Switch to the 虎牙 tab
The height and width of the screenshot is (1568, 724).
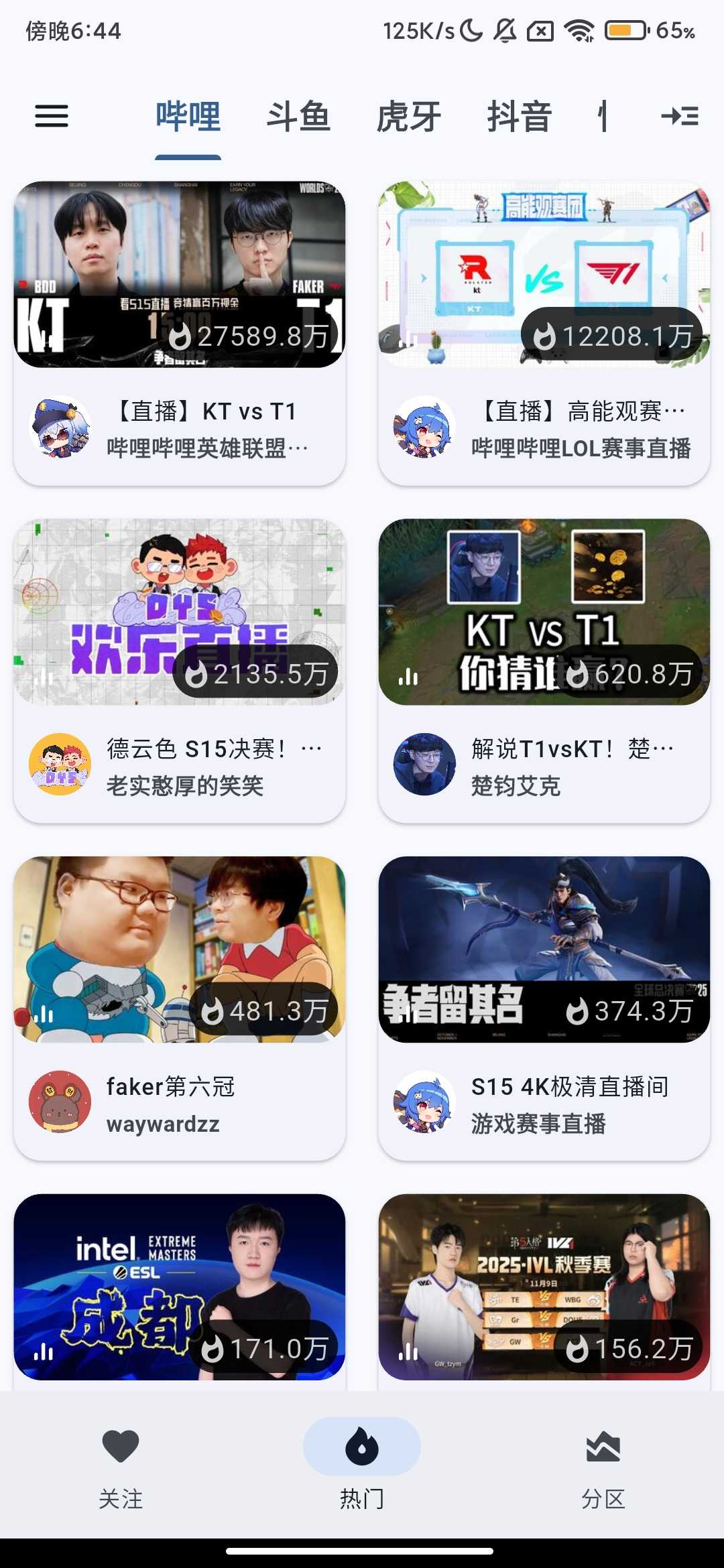pyautogui.click(x=409, y=117)
